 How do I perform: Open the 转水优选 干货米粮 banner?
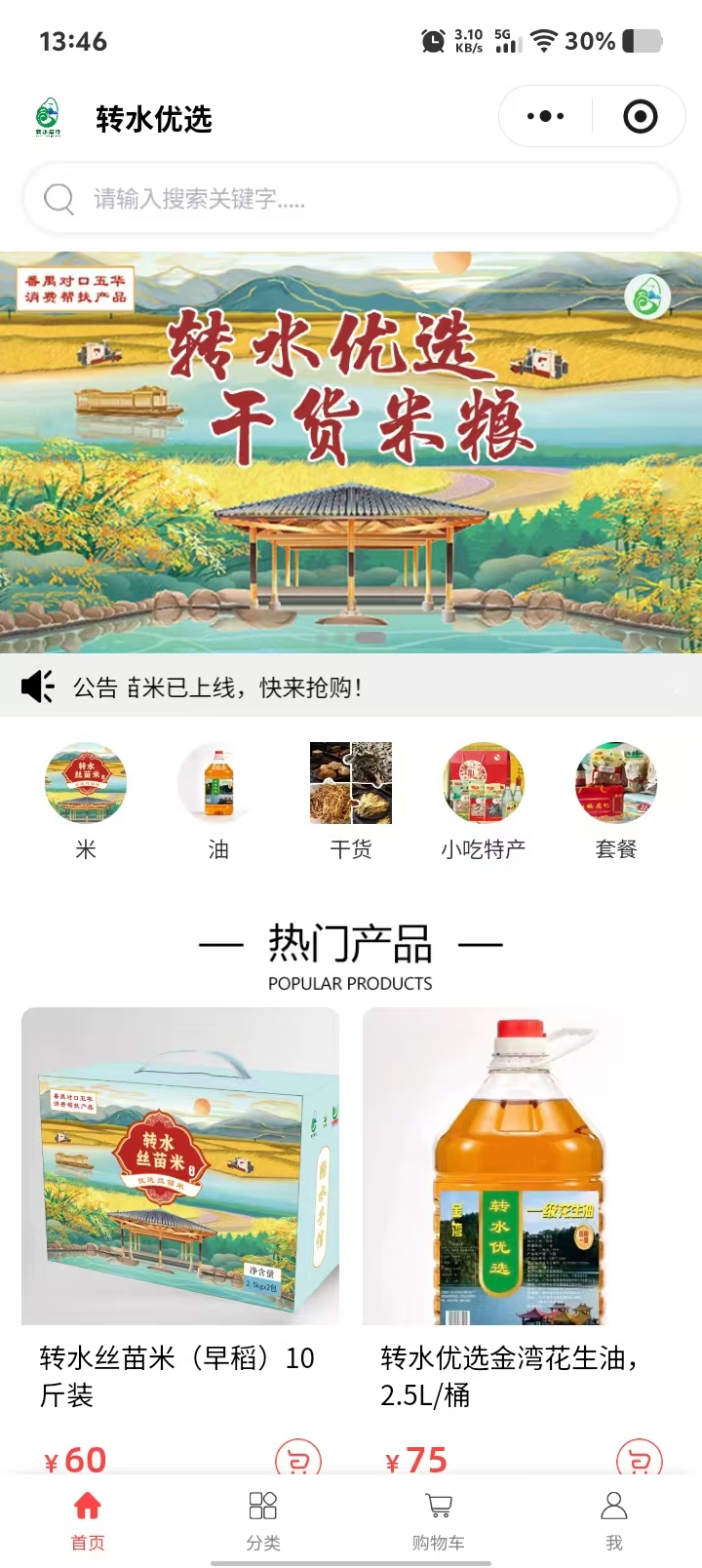[x=351, y=452]
